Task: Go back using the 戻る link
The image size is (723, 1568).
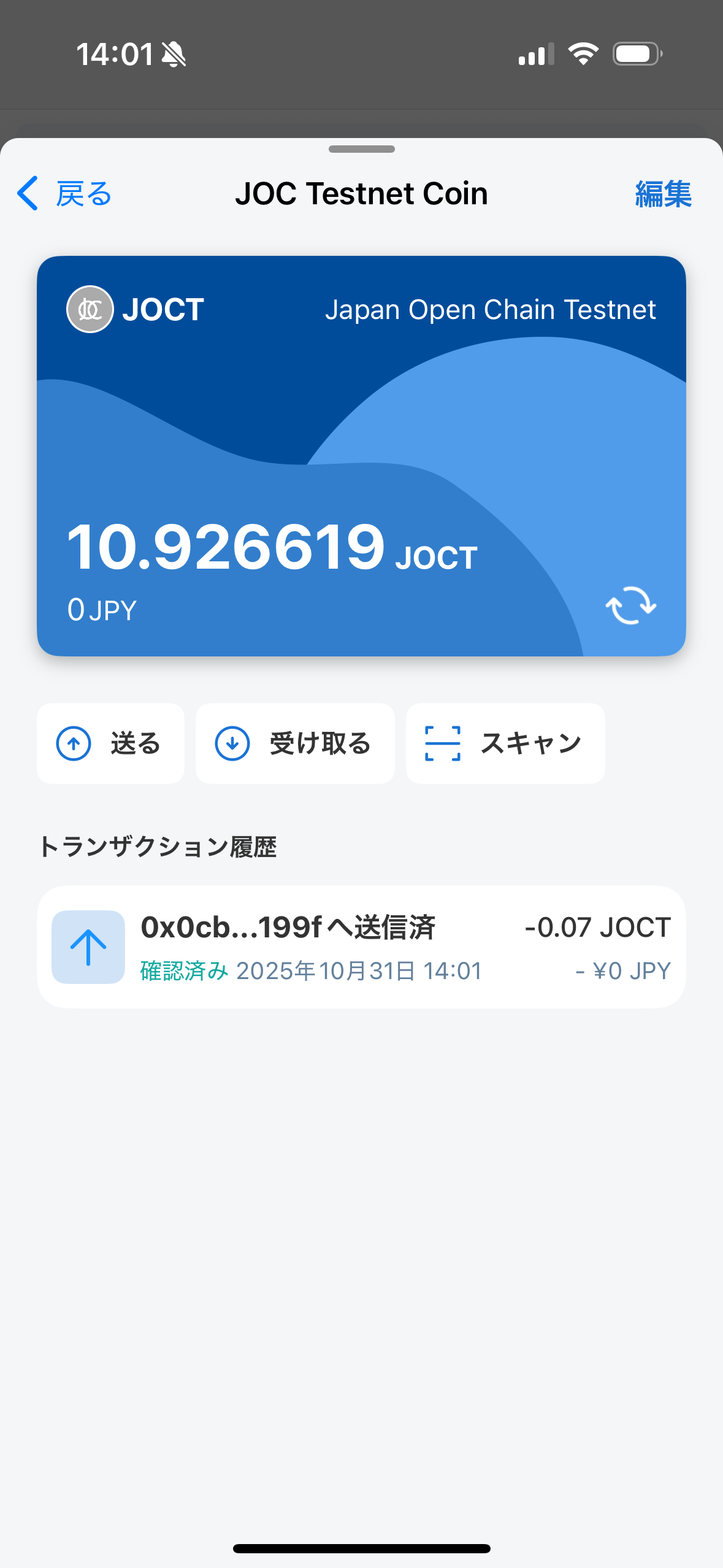Action: coord(83,193)
